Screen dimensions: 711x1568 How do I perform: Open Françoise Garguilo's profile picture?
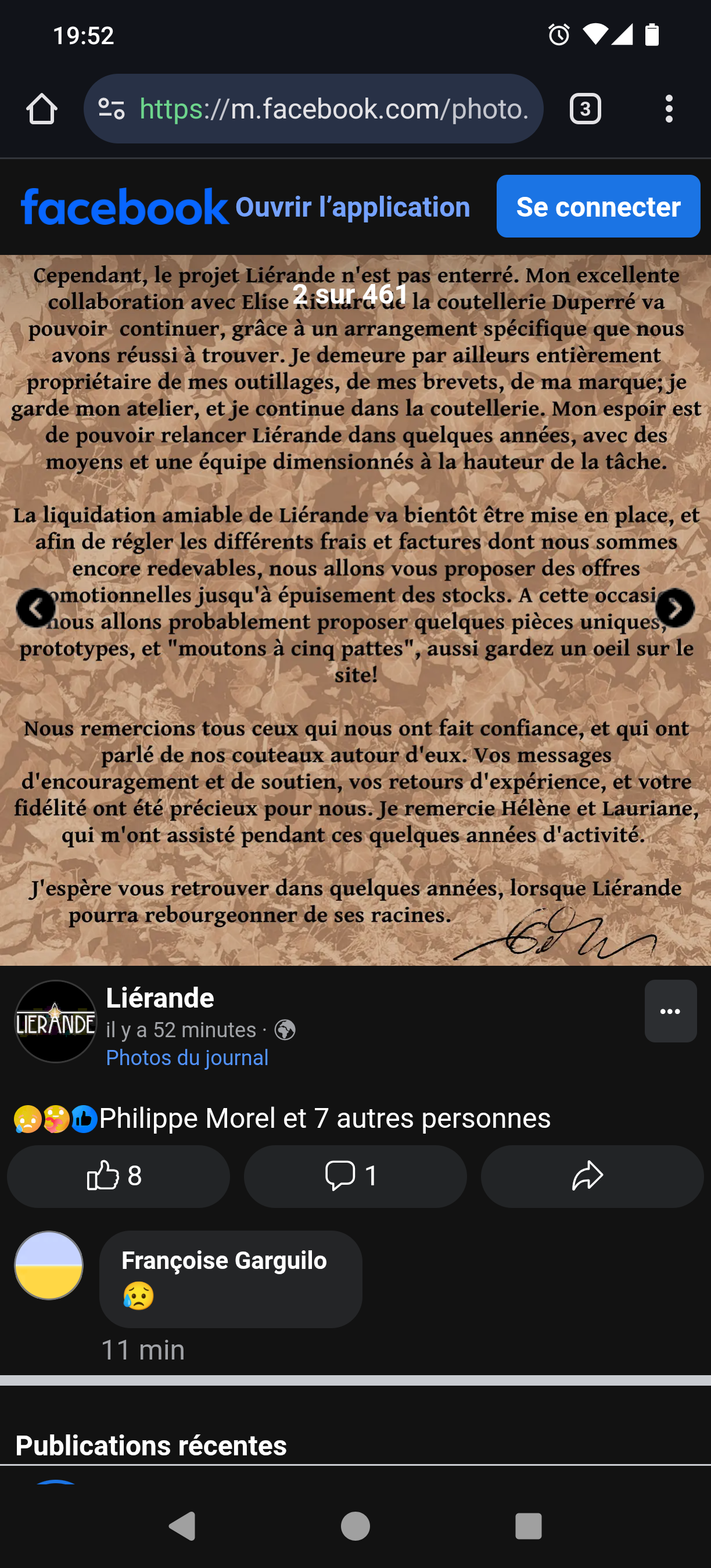click(x=49, y=1265)
